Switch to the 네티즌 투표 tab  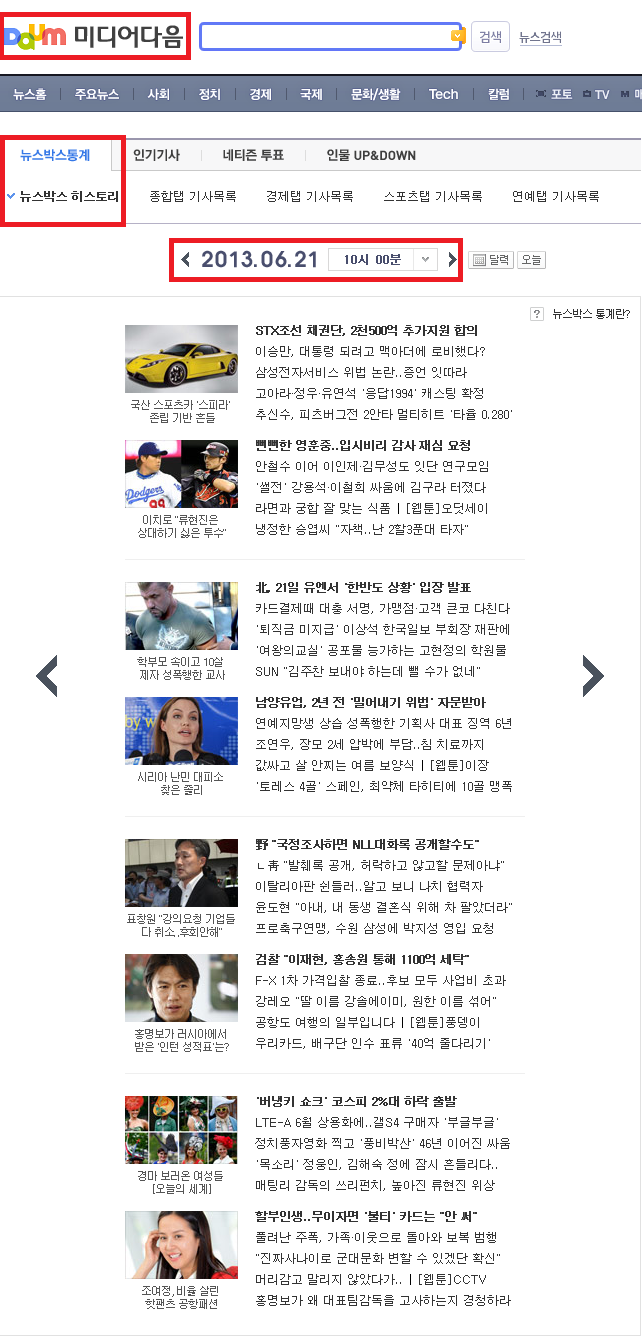[253, 155]
